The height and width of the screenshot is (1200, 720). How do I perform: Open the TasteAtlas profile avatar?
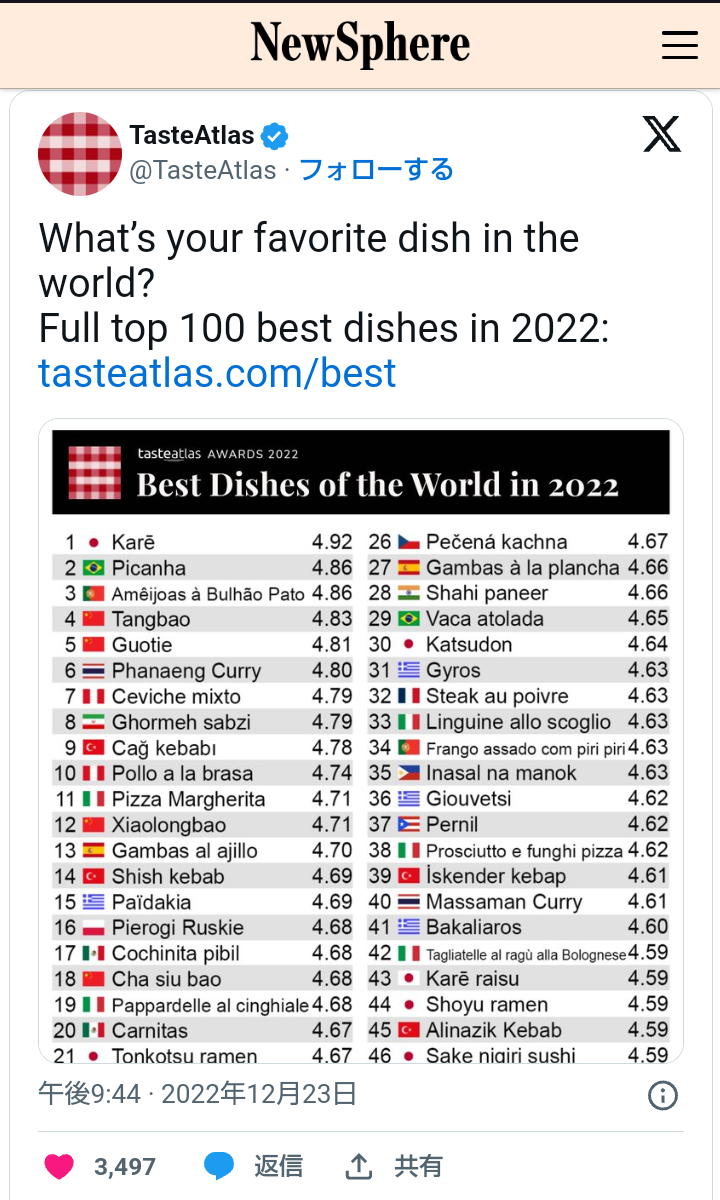pos(80,154)
